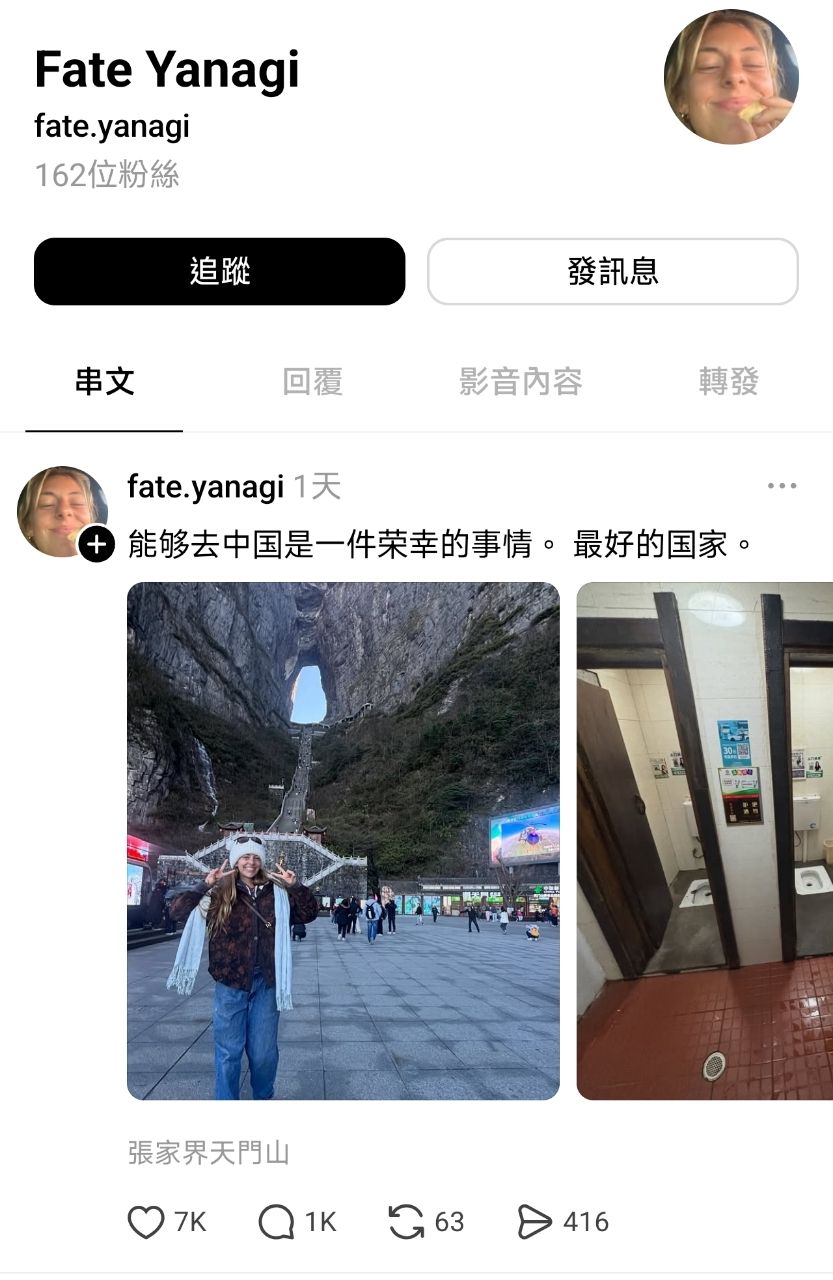
Task: Tap the plus badge on post avatar
Action: point(96,544)
